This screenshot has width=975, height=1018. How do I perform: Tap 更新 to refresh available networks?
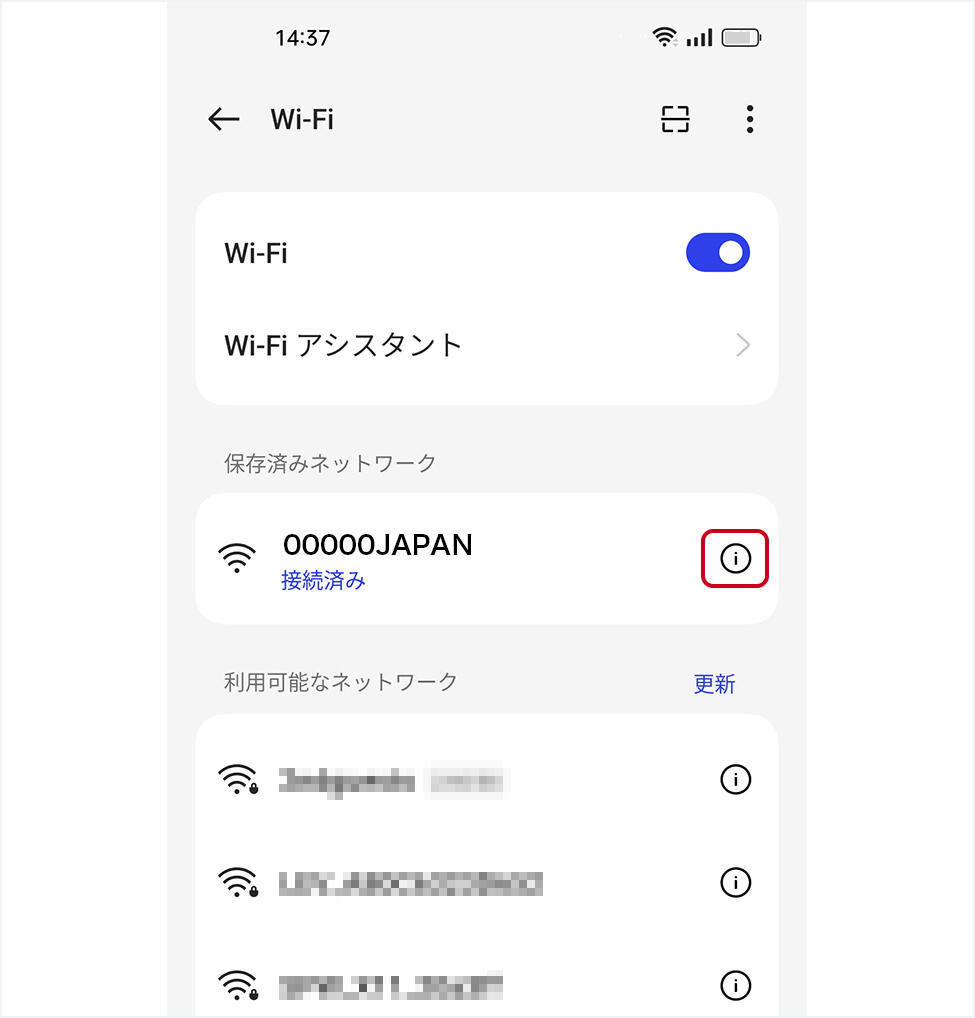[x=714, y=684]
